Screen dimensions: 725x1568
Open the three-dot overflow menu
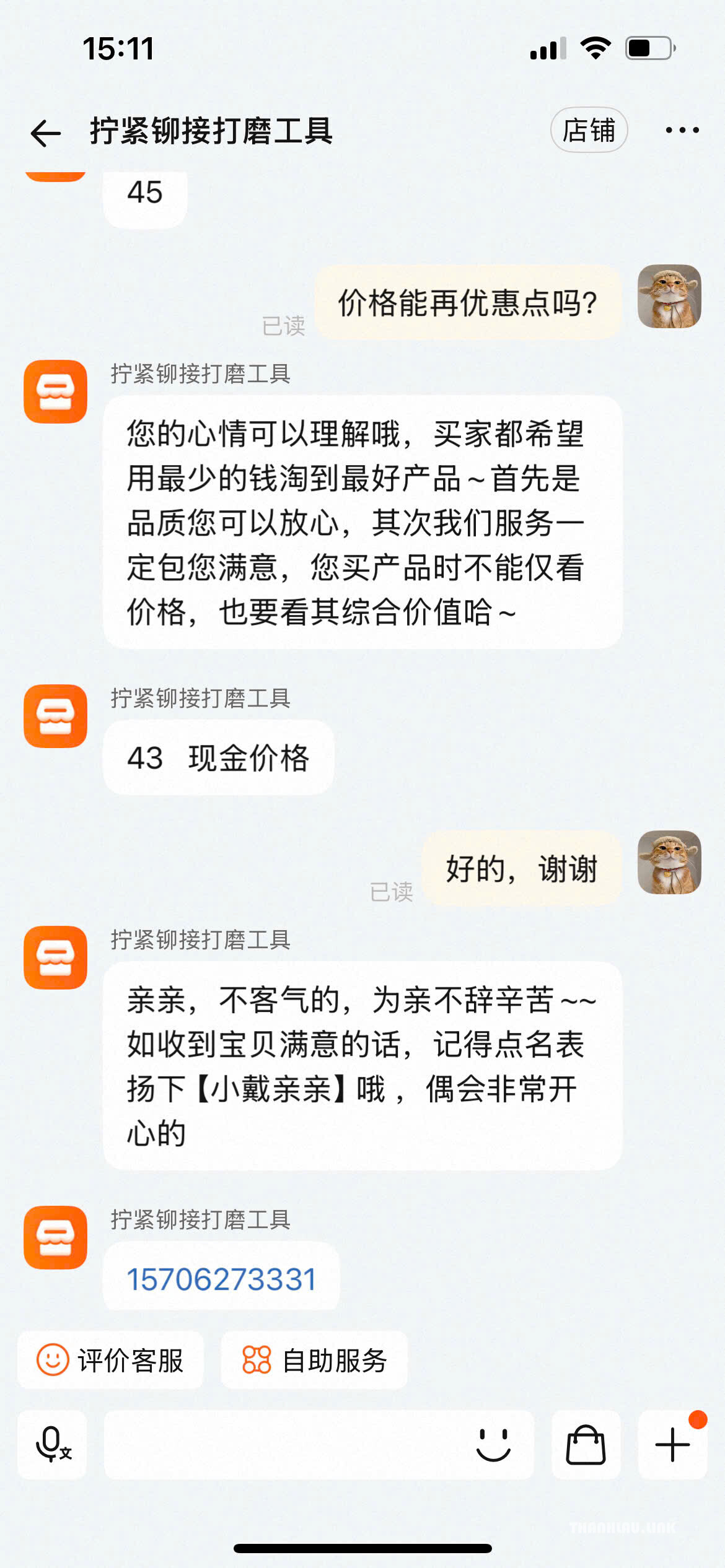point(682,130)
